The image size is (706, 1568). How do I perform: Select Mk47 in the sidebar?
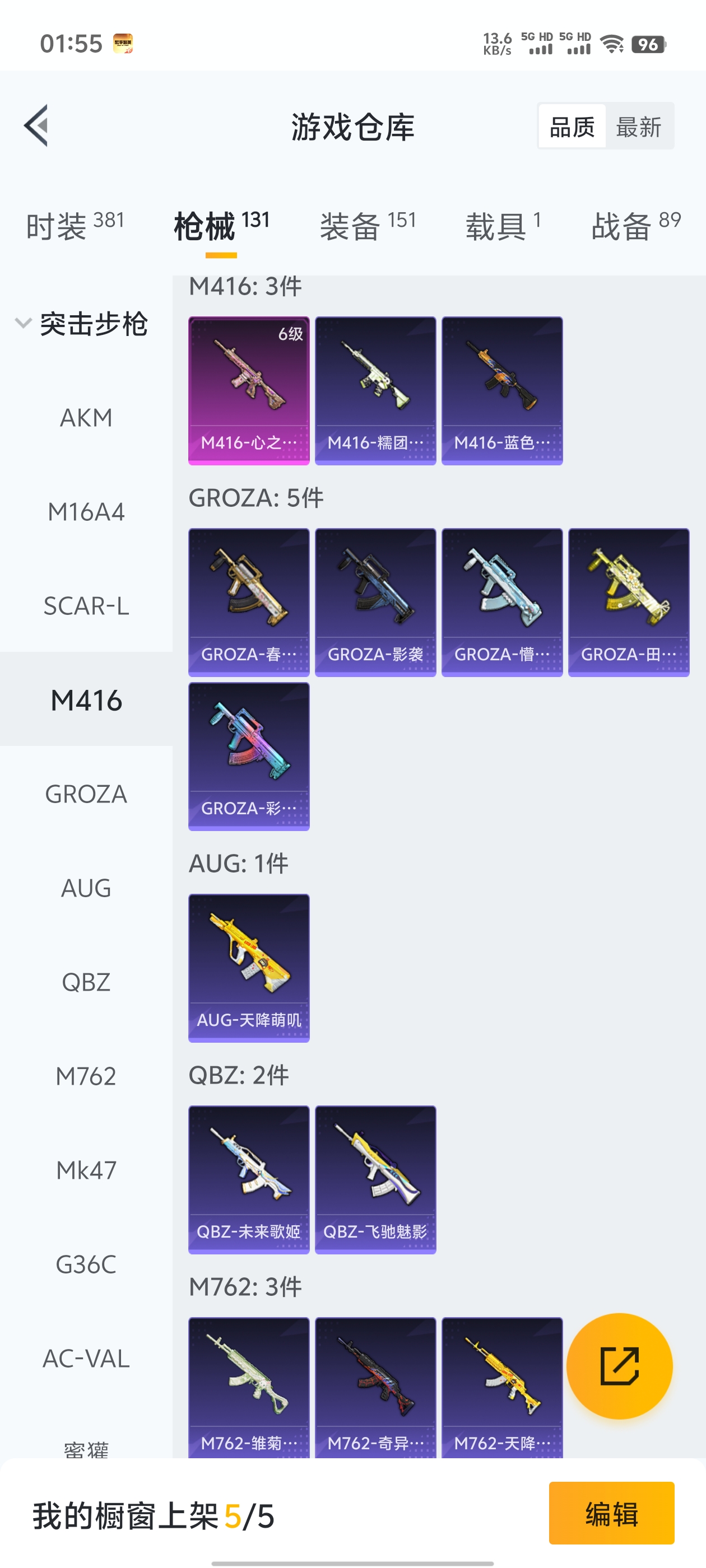pos(86,1170)
